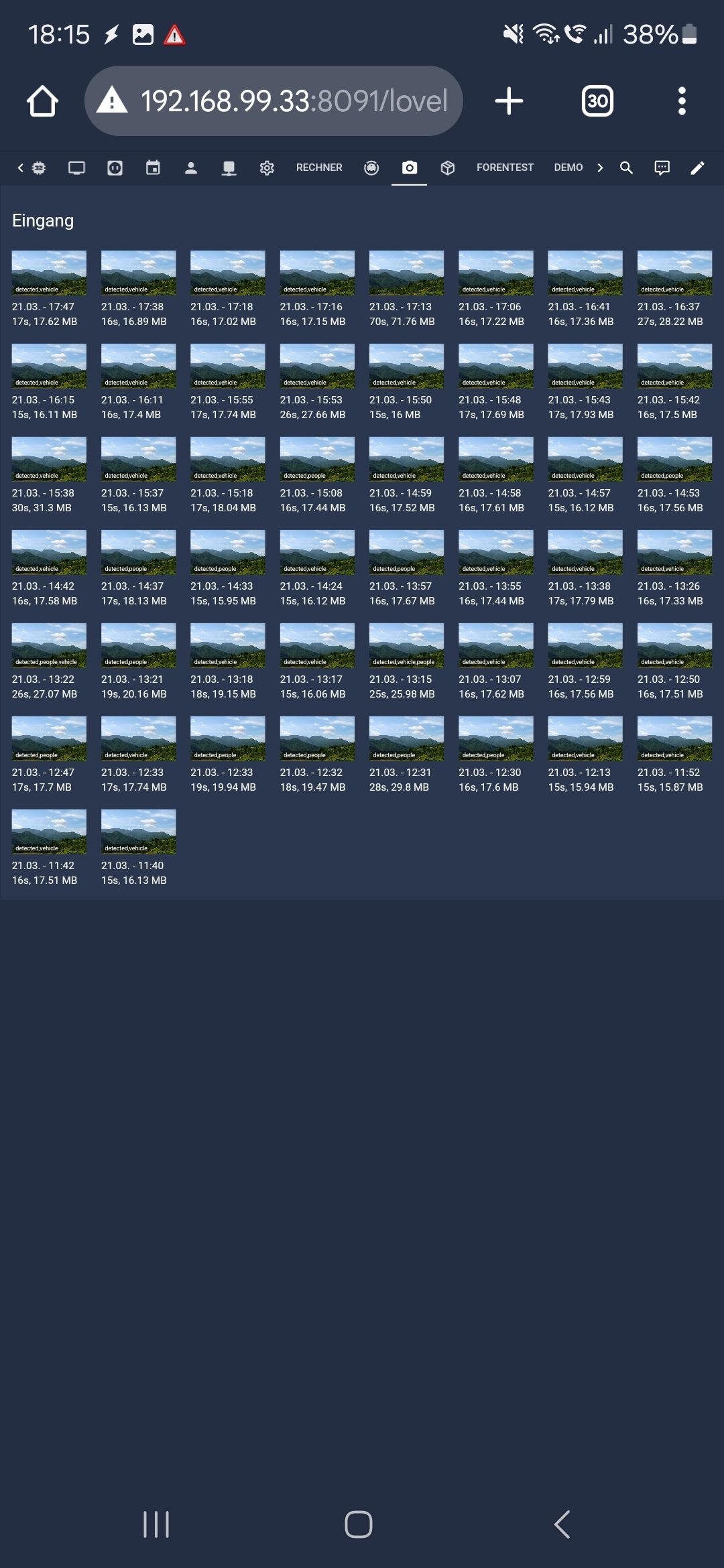Switch to the RECHNER tab
The height and width of the screenshot is (1568, 724).
[x=319, y=168]
